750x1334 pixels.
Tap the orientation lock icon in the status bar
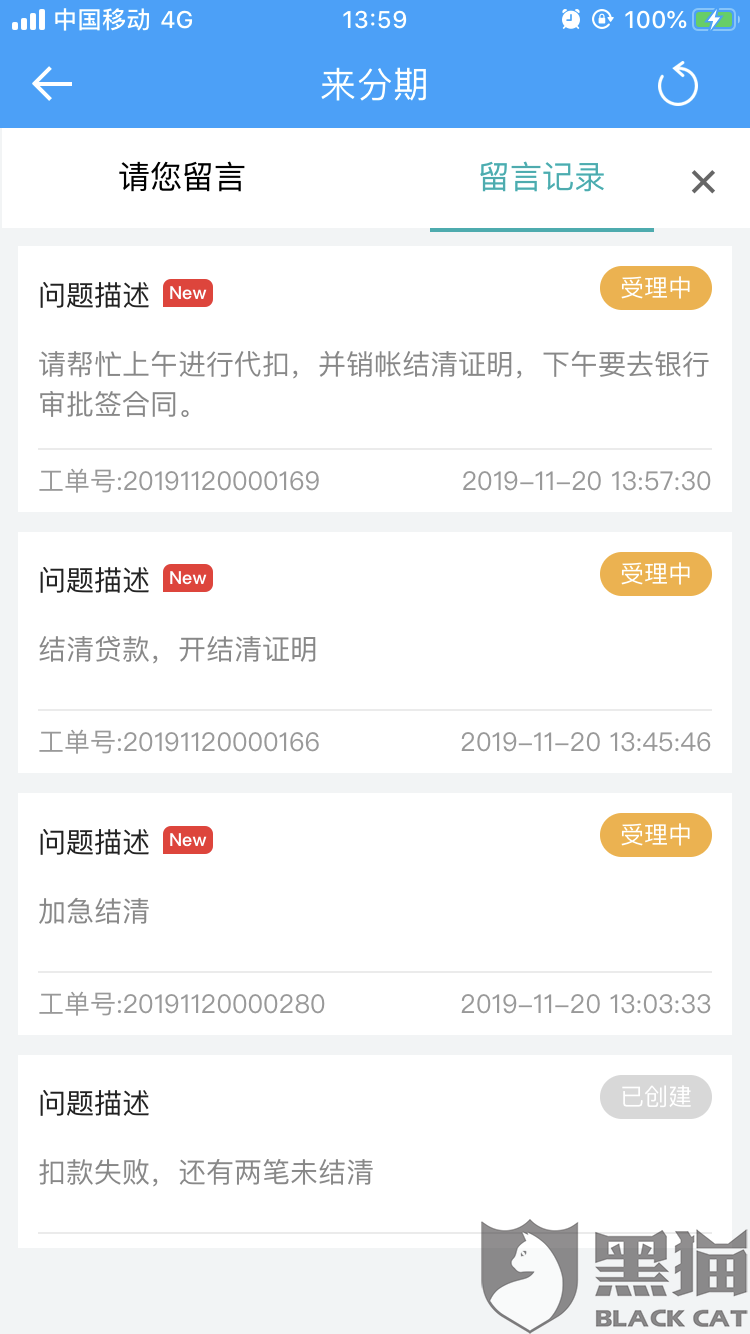pos(602,19)
